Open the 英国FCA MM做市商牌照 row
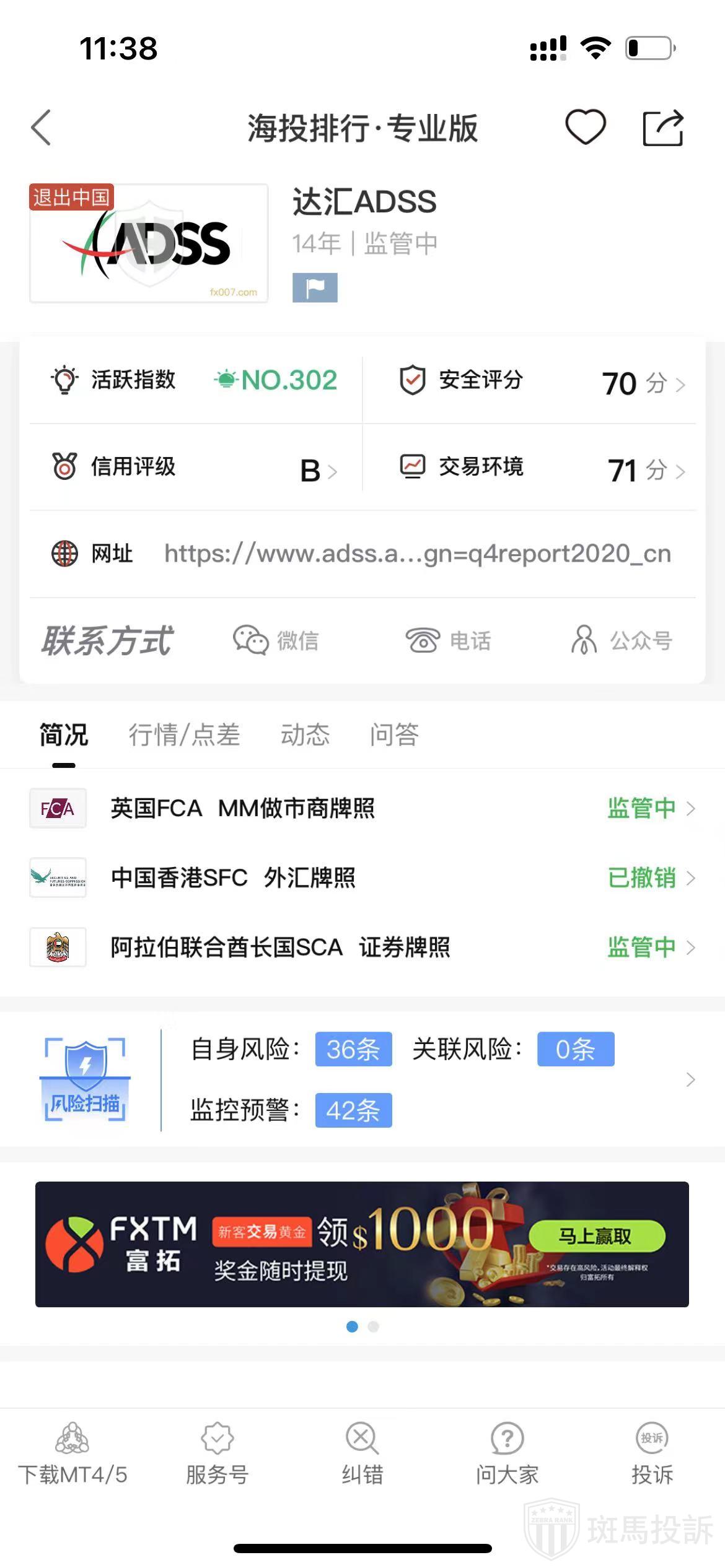The image size is (725, 1568). point(362,809)
